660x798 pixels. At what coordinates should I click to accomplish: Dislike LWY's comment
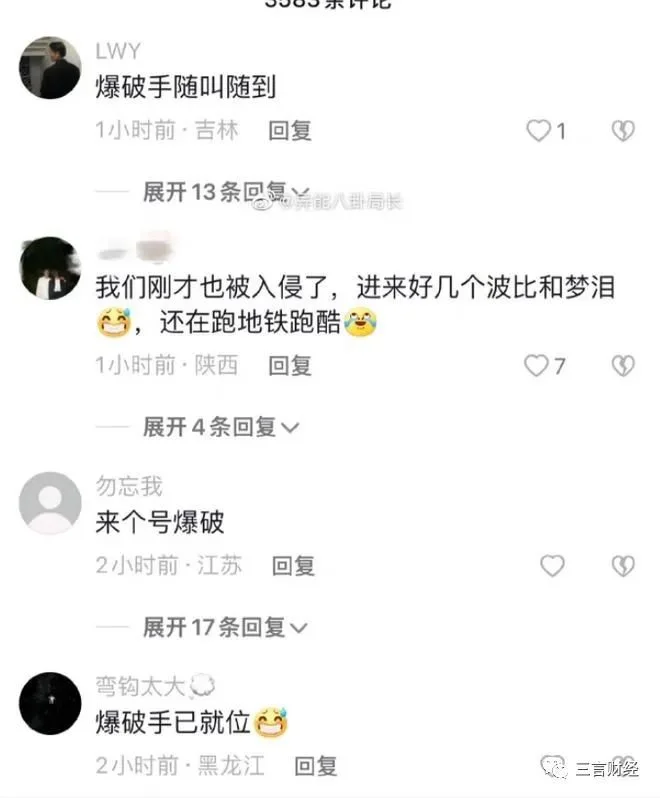tap(623, 131)
